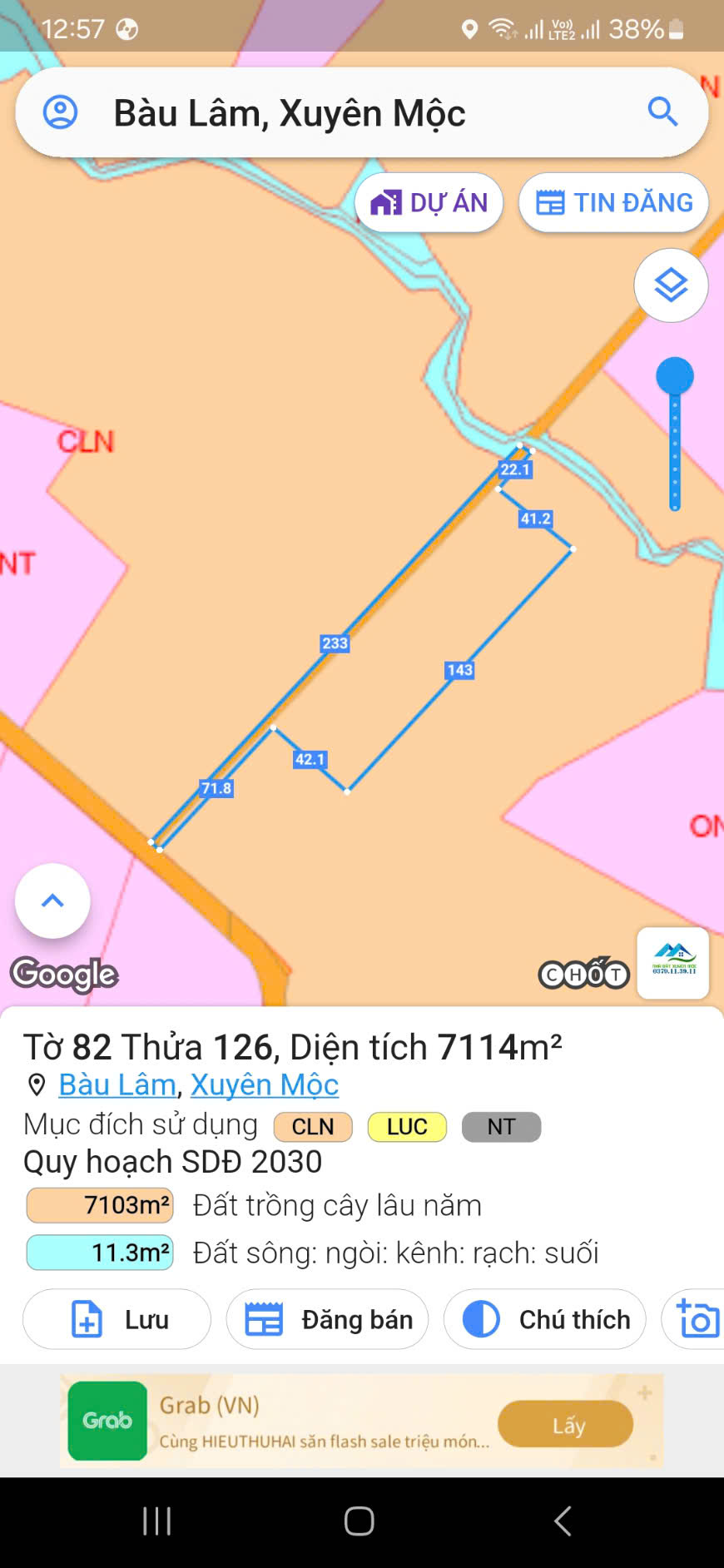Toggle the LUC land-use tag
Image resolution: width=724 pixels, height=1568 pixels.
[x=406, y=1127]
